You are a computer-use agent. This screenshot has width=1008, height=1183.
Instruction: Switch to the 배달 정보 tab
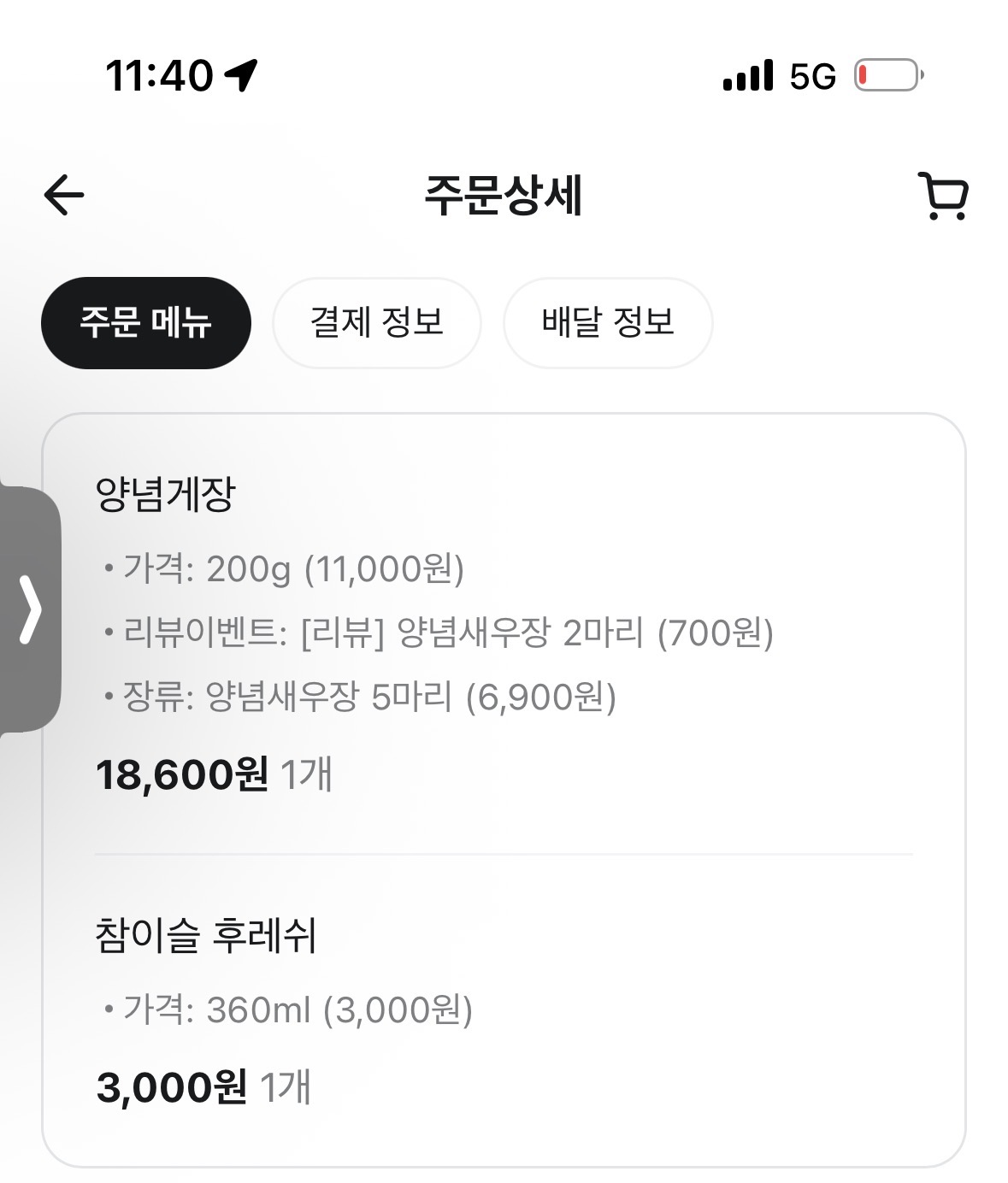(x=608, y=323)
